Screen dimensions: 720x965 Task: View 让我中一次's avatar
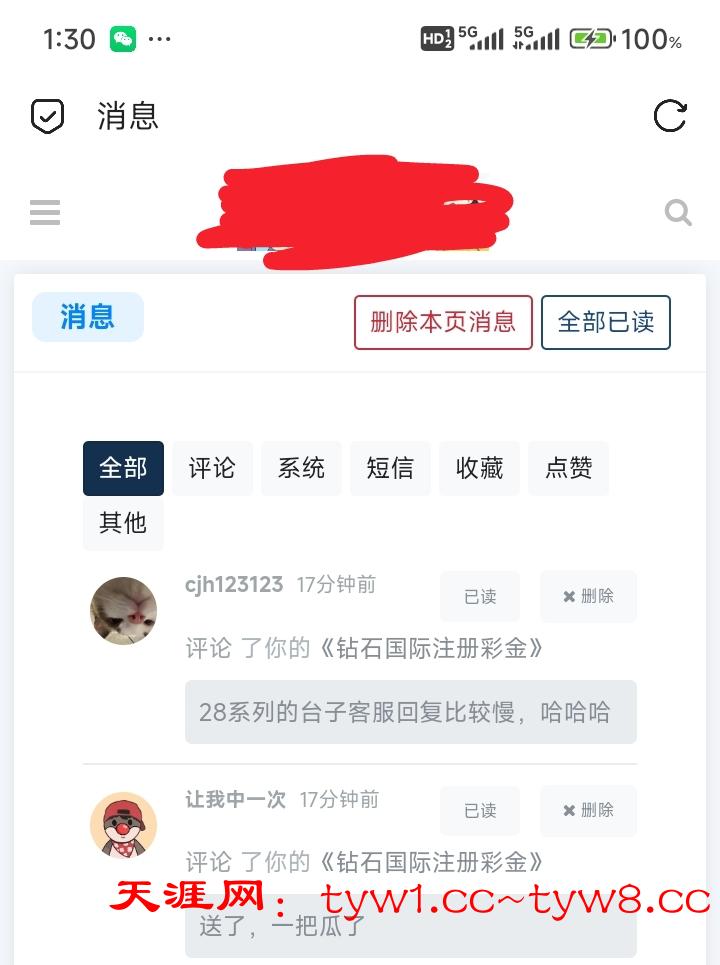coord(124,825)
